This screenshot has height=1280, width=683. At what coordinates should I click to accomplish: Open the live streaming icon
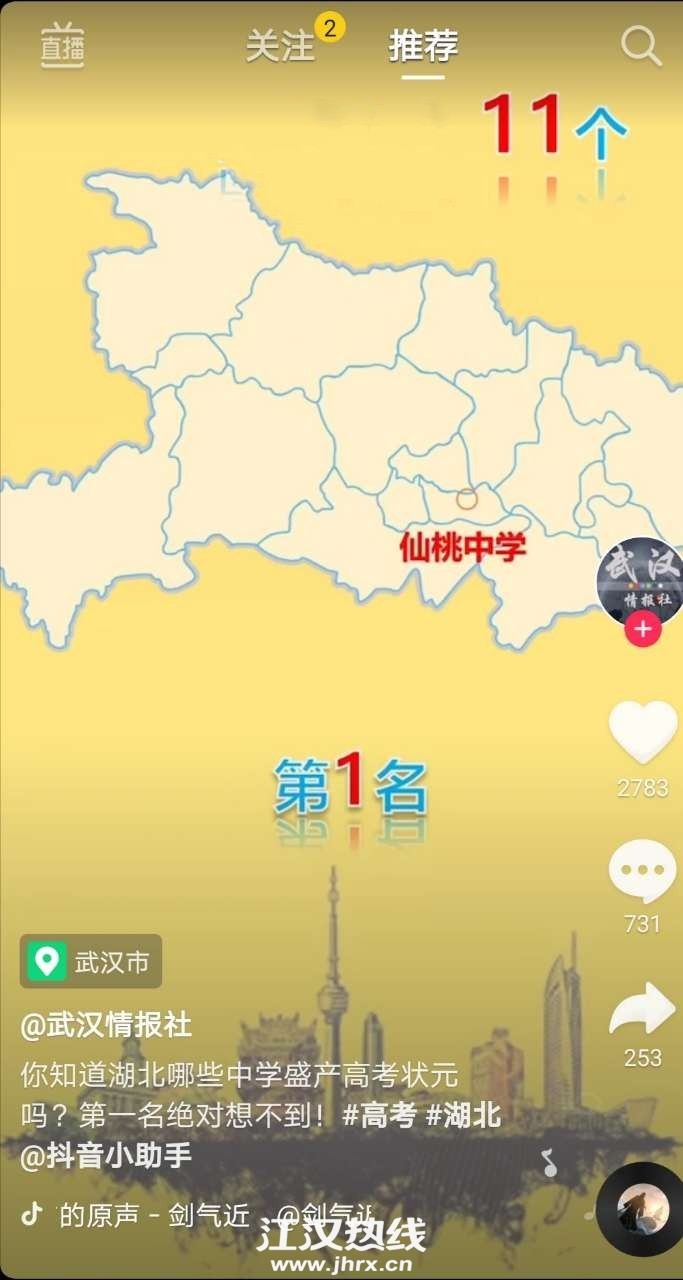62,47
